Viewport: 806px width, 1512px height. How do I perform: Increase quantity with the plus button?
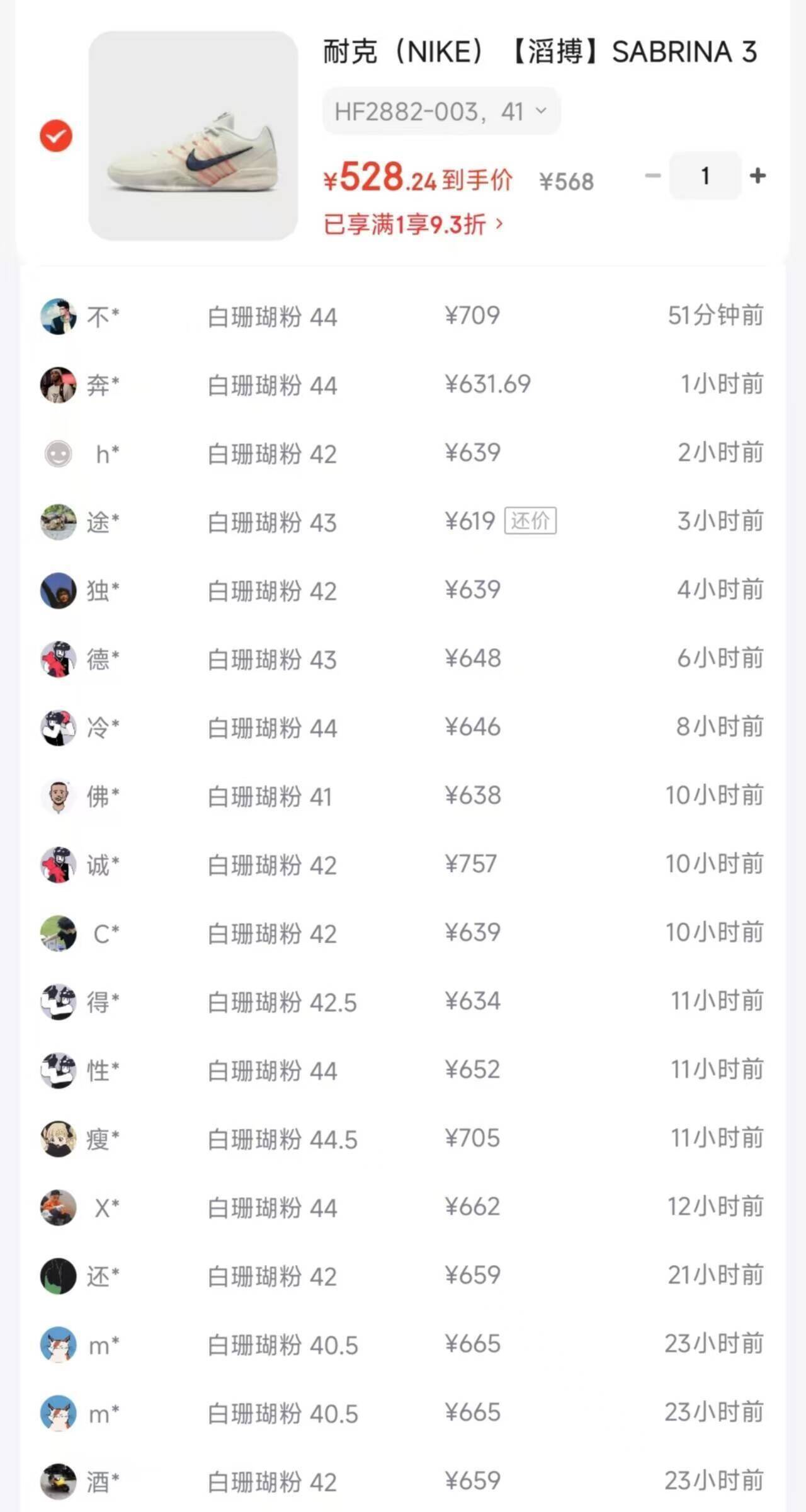pos(758,176)
